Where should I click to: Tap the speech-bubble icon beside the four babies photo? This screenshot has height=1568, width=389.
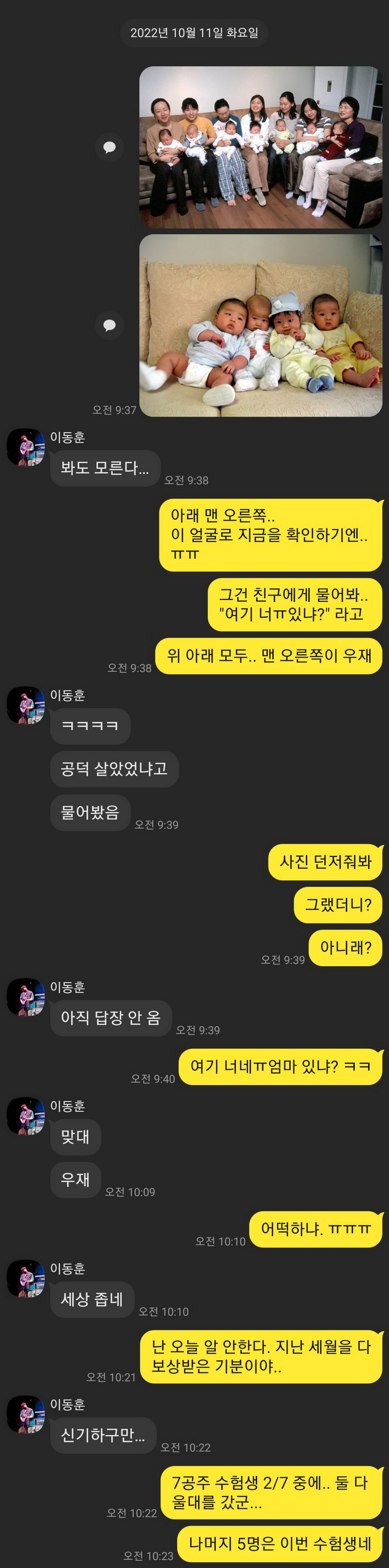(110, 325)
